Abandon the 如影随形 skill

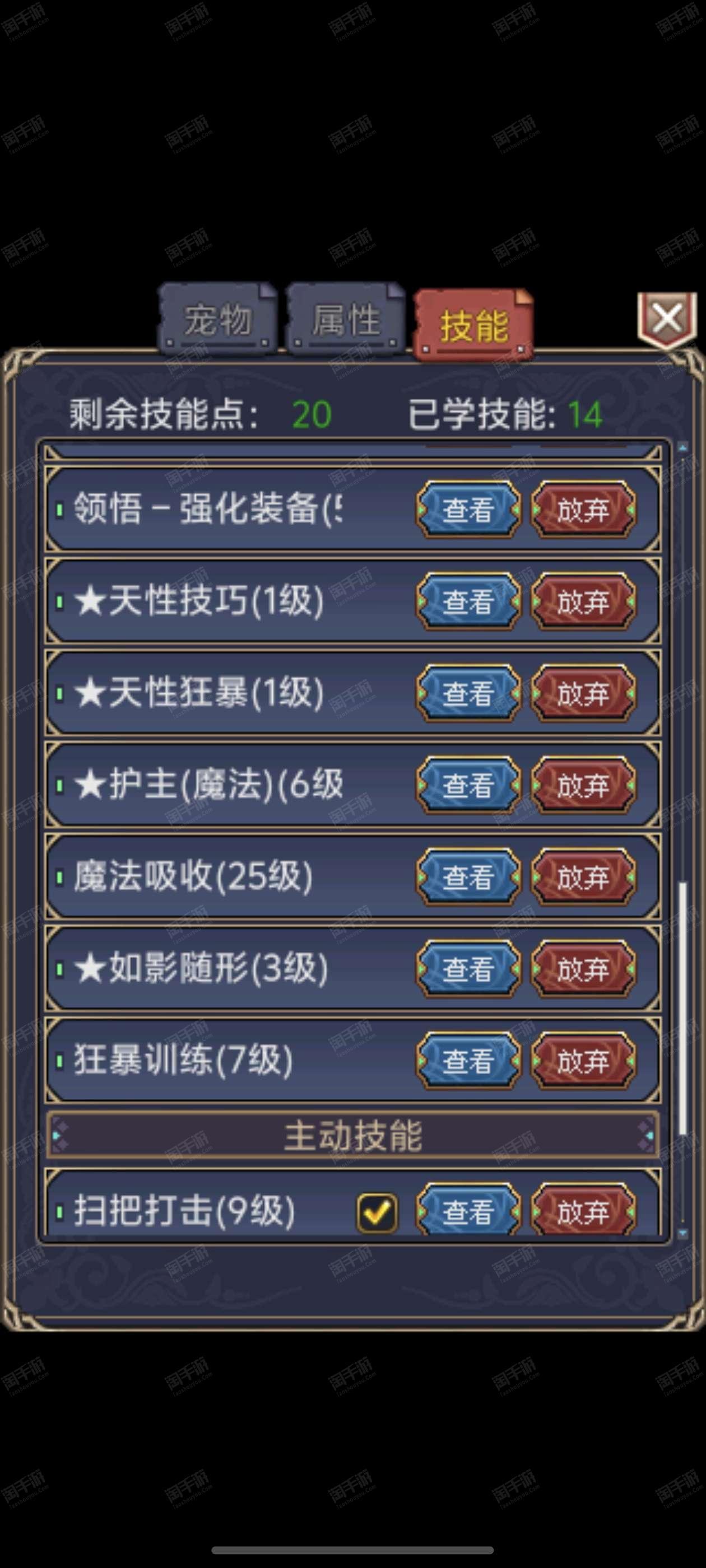583,968
